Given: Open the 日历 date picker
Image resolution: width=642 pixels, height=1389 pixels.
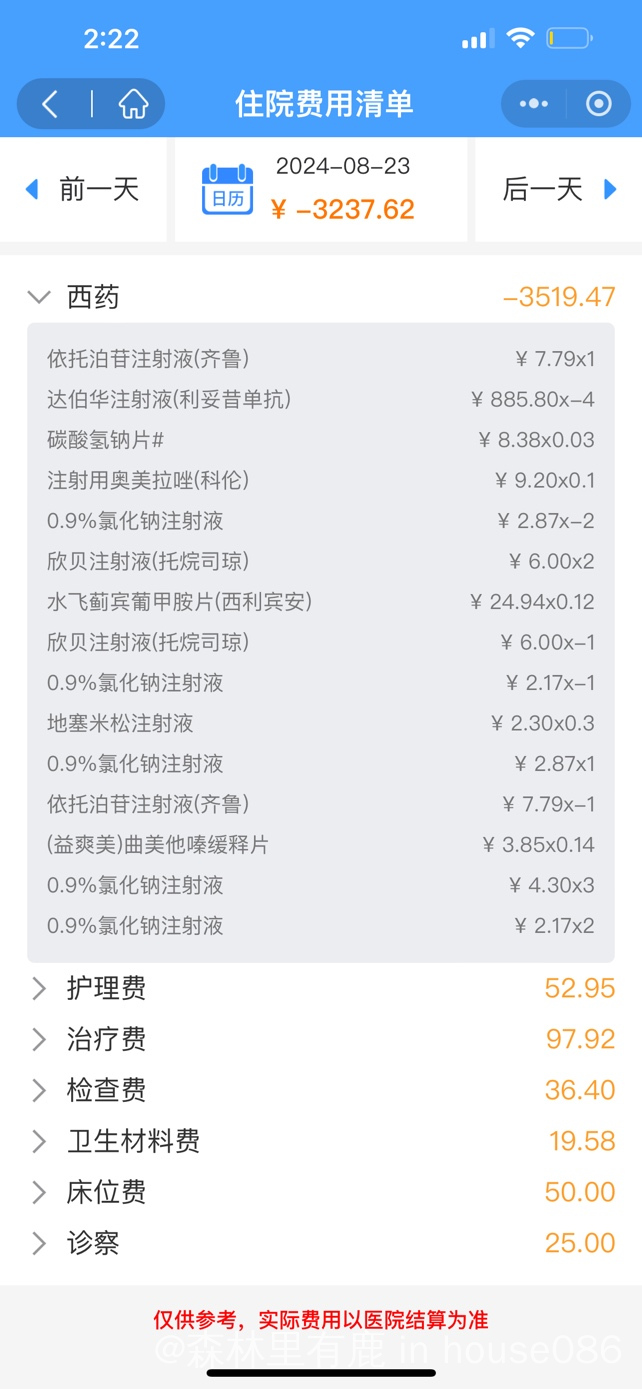Looking at the screenshot, I should pos(227,190).
